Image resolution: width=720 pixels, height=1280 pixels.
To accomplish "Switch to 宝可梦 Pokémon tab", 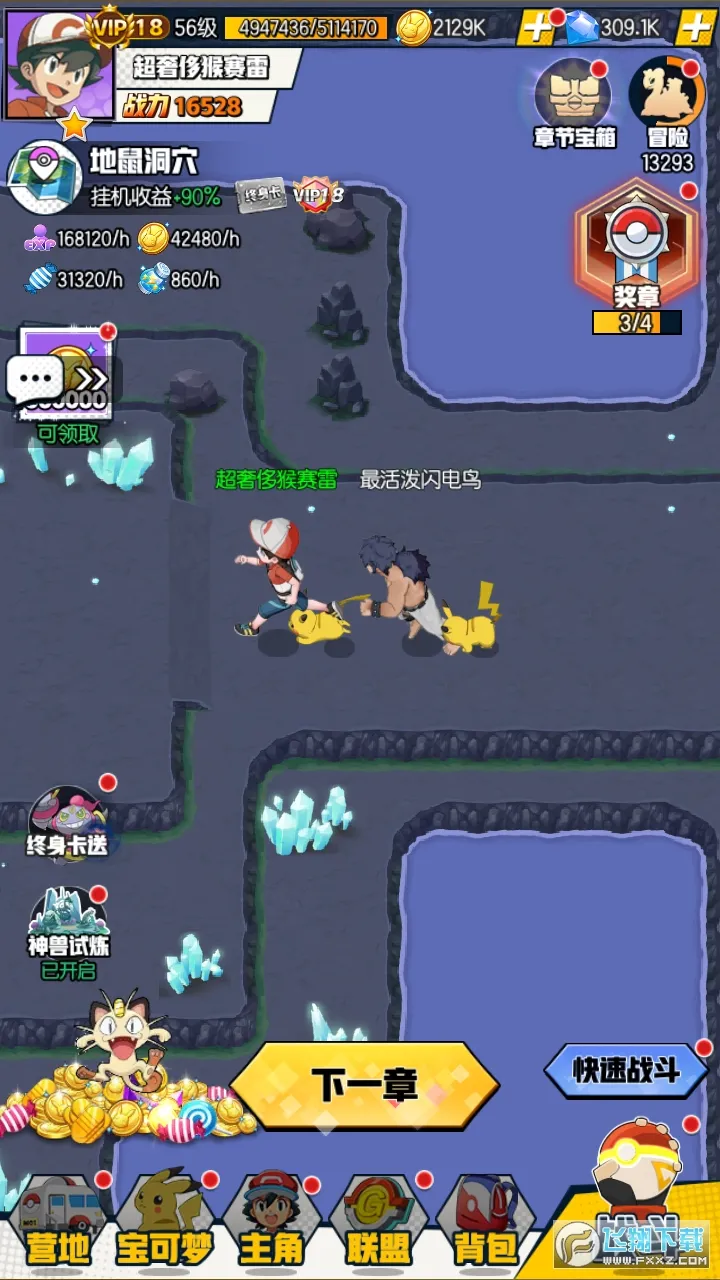I will pyautogui.click(x=165, y=1225).
